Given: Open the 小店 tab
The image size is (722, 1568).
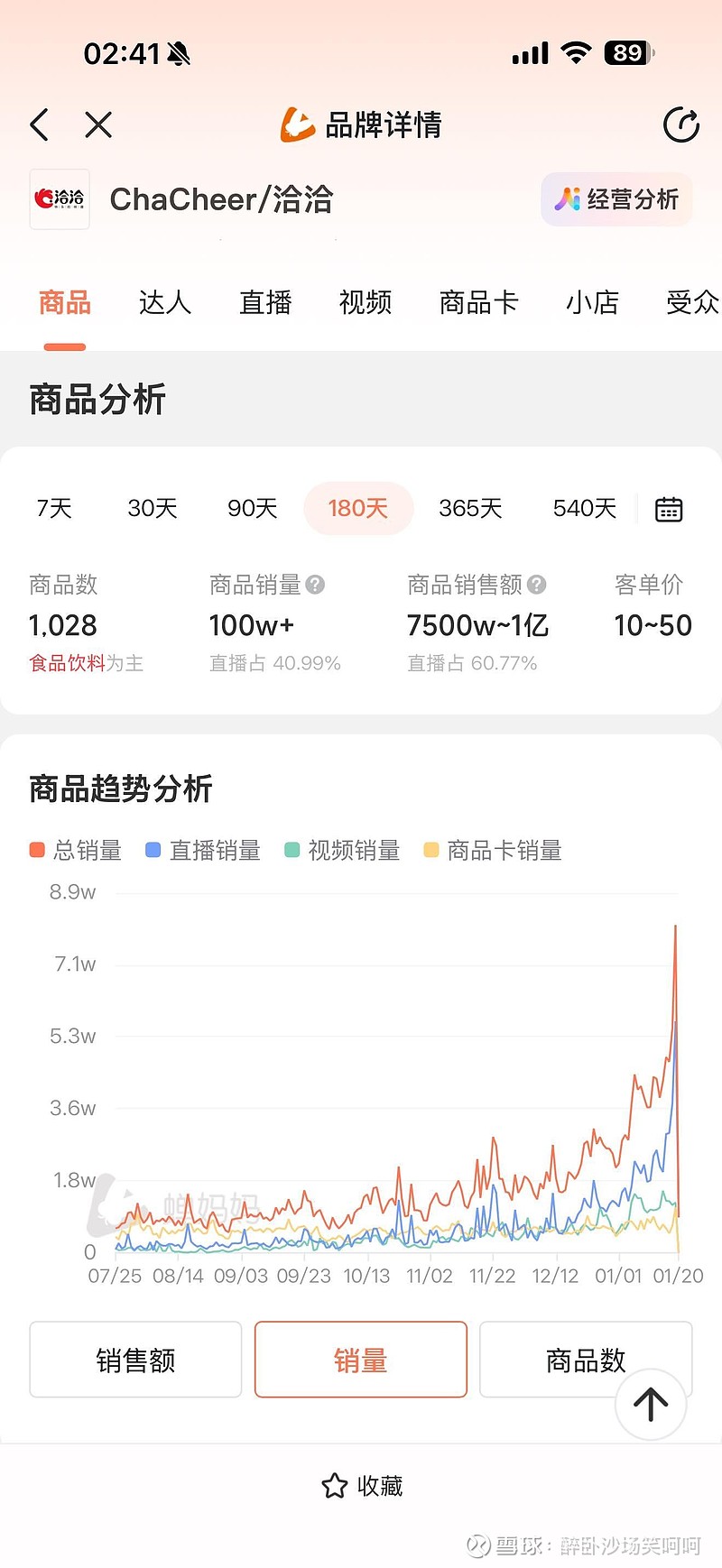Looking at the screenshot, I should coord(592,303).
